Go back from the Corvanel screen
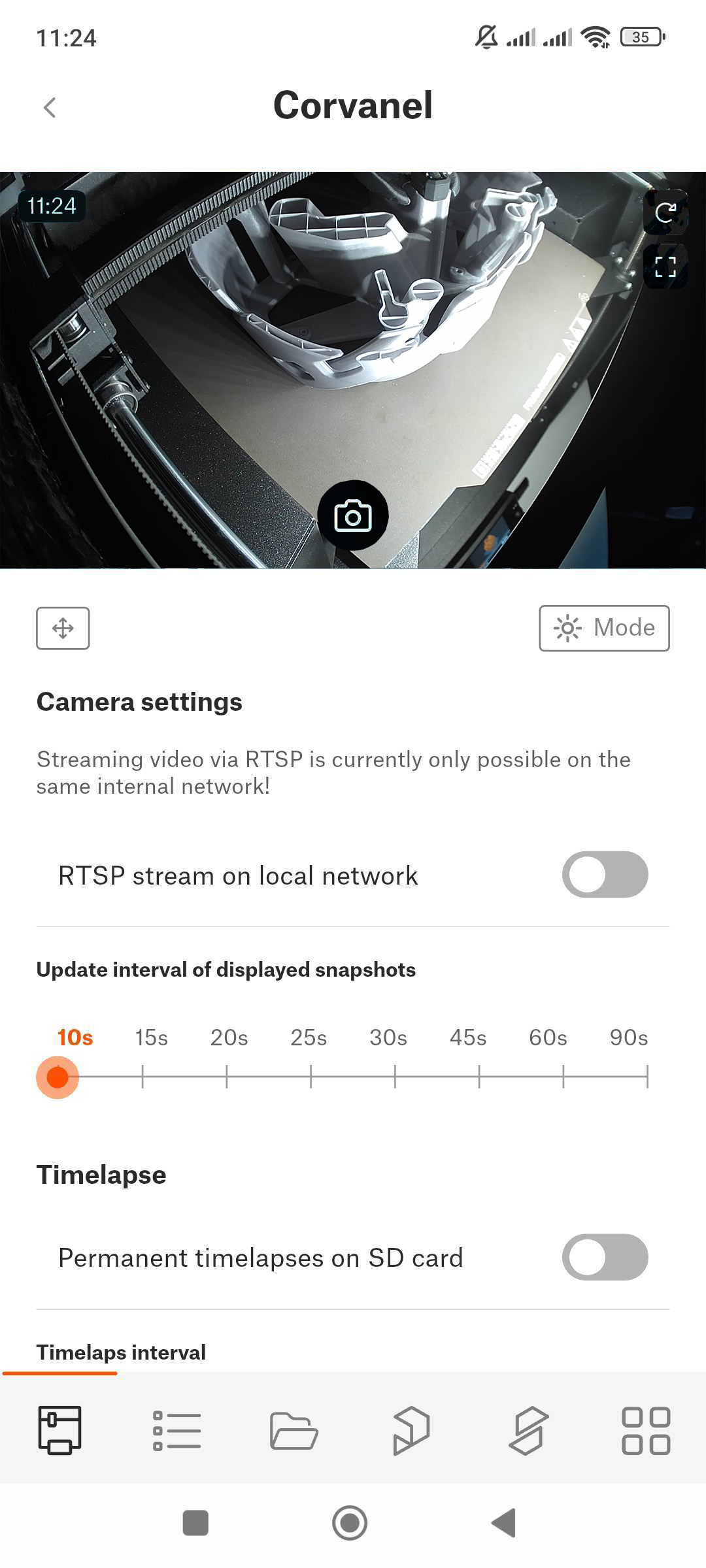 [50, 108]
